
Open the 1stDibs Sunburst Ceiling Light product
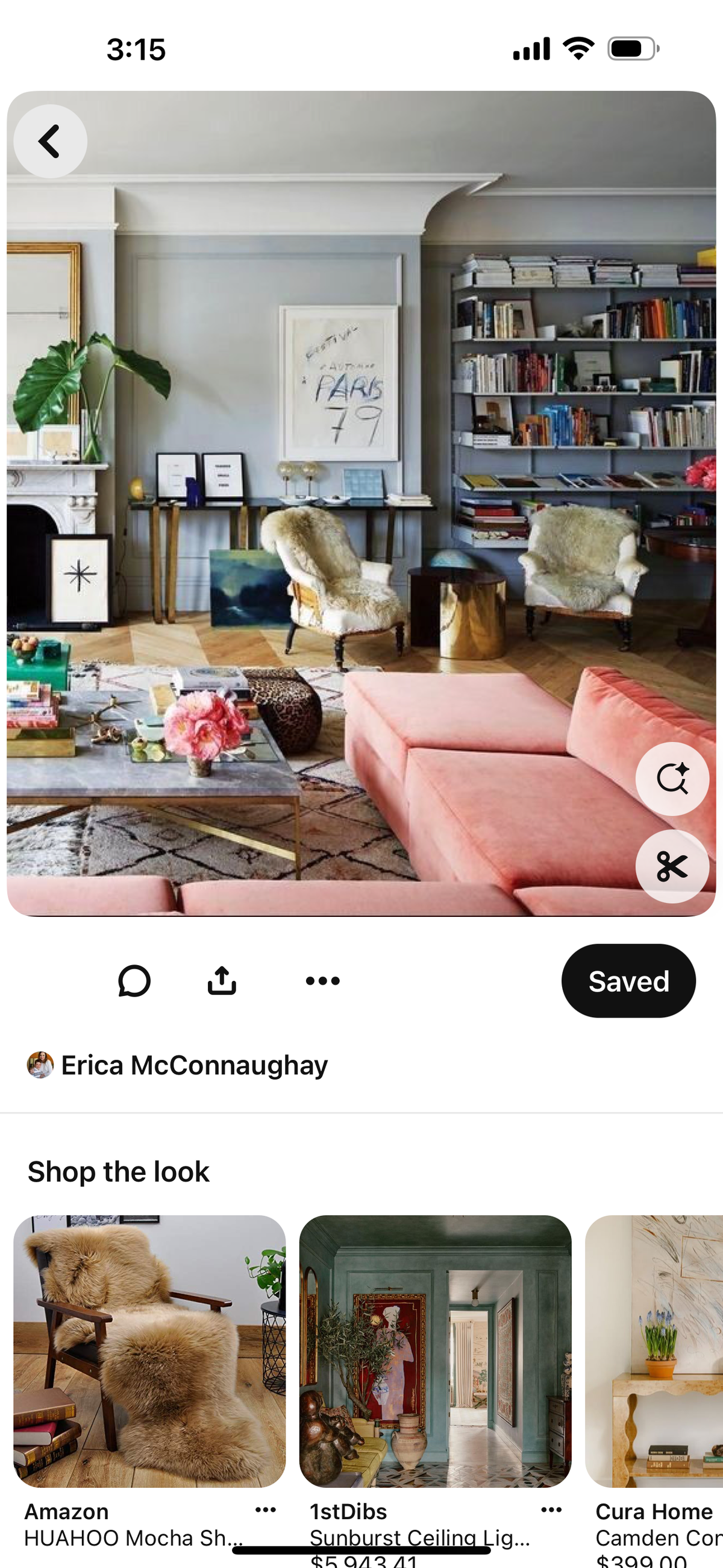435,1352
